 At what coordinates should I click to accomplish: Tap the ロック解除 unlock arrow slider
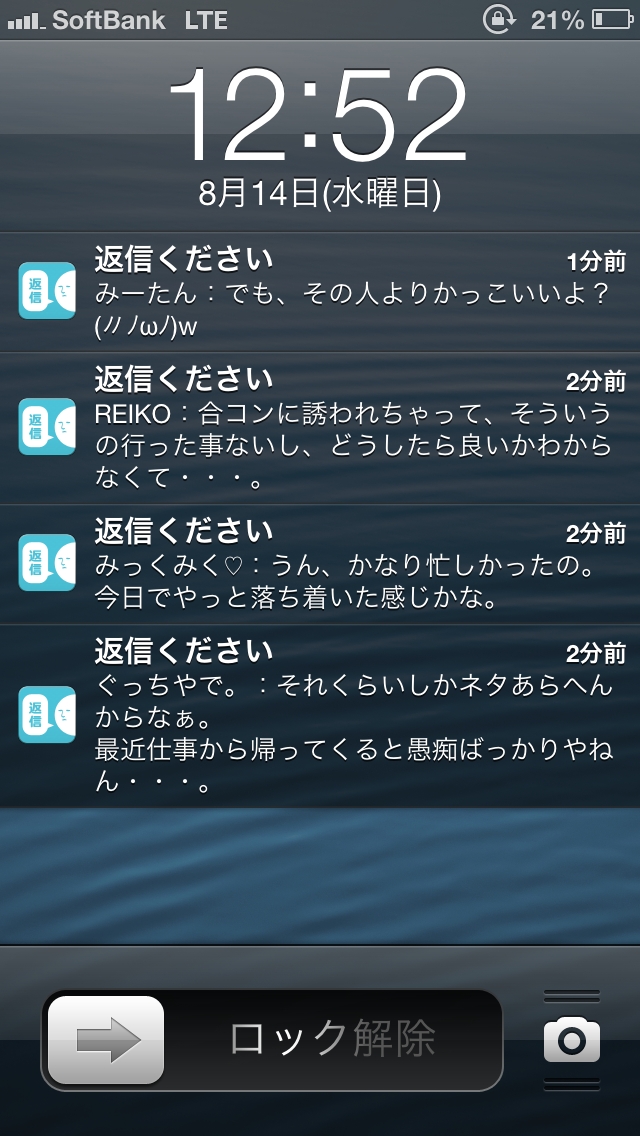106,1041
